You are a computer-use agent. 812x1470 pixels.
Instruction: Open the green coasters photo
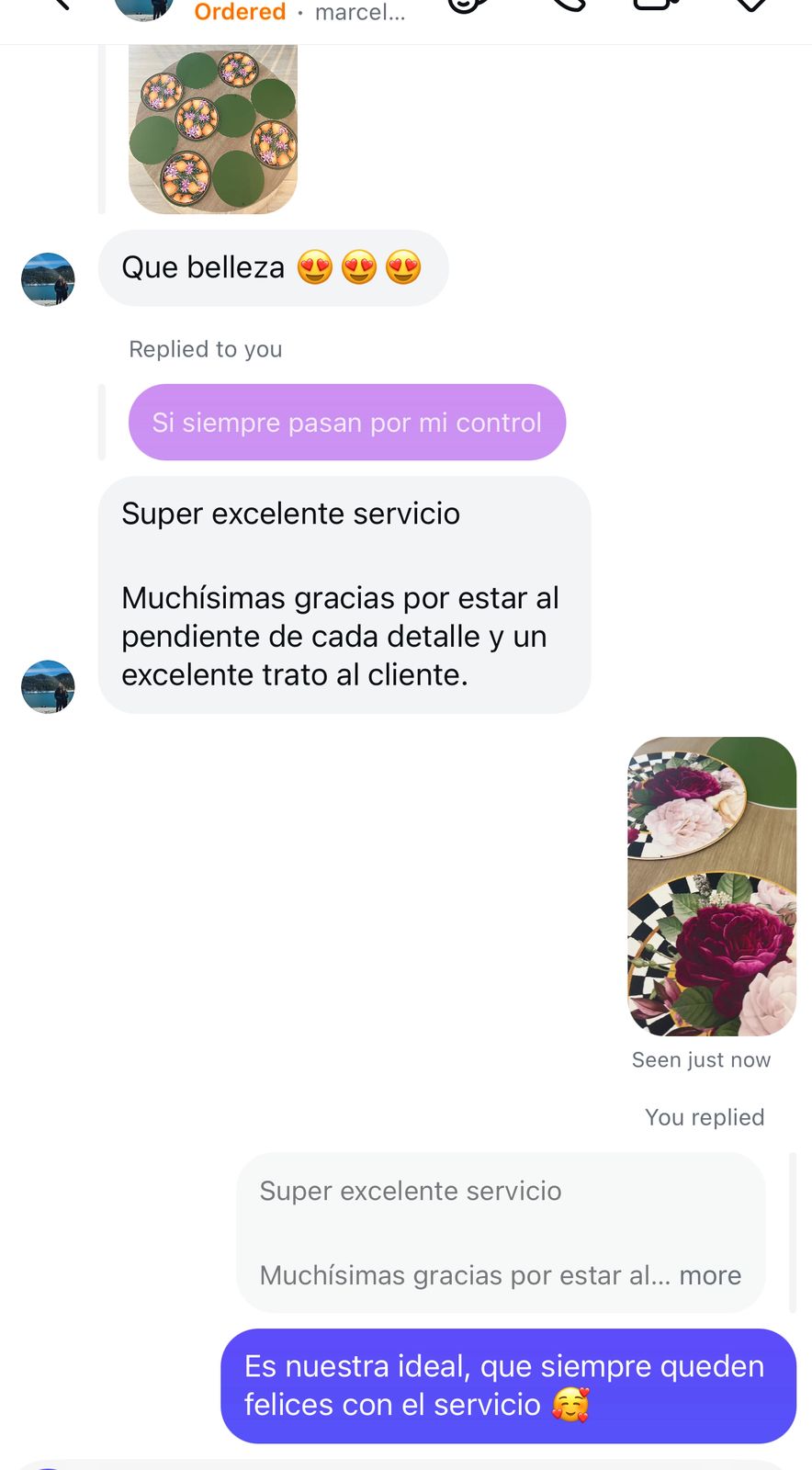click(x=212, y=129)
